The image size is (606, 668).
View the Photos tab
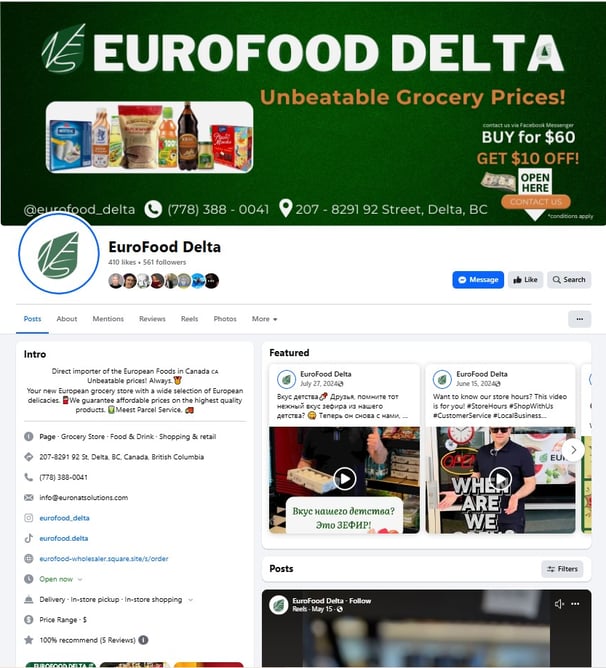tap(225, 319)
